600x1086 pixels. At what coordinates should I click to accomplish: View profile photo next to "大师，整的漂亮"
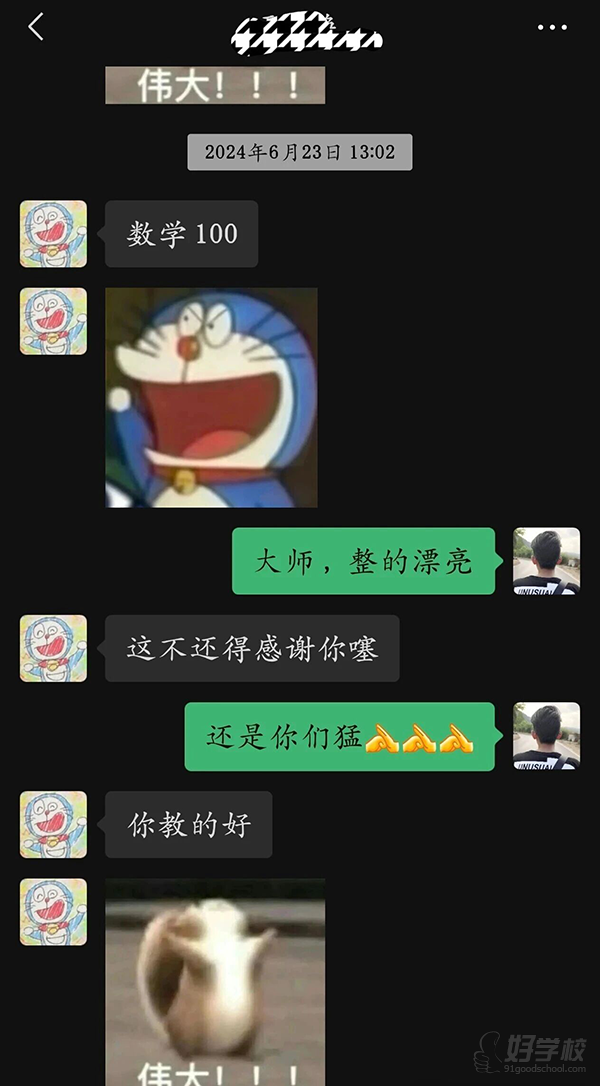click(x=546, y=561)
